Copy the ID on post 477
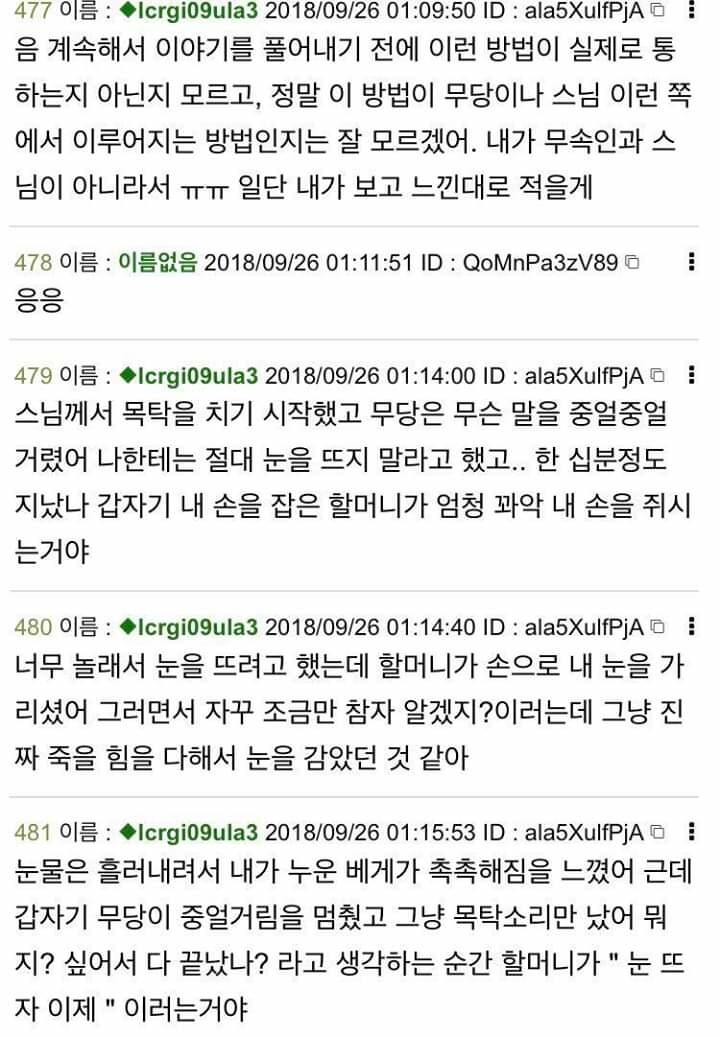 (656, 12)
